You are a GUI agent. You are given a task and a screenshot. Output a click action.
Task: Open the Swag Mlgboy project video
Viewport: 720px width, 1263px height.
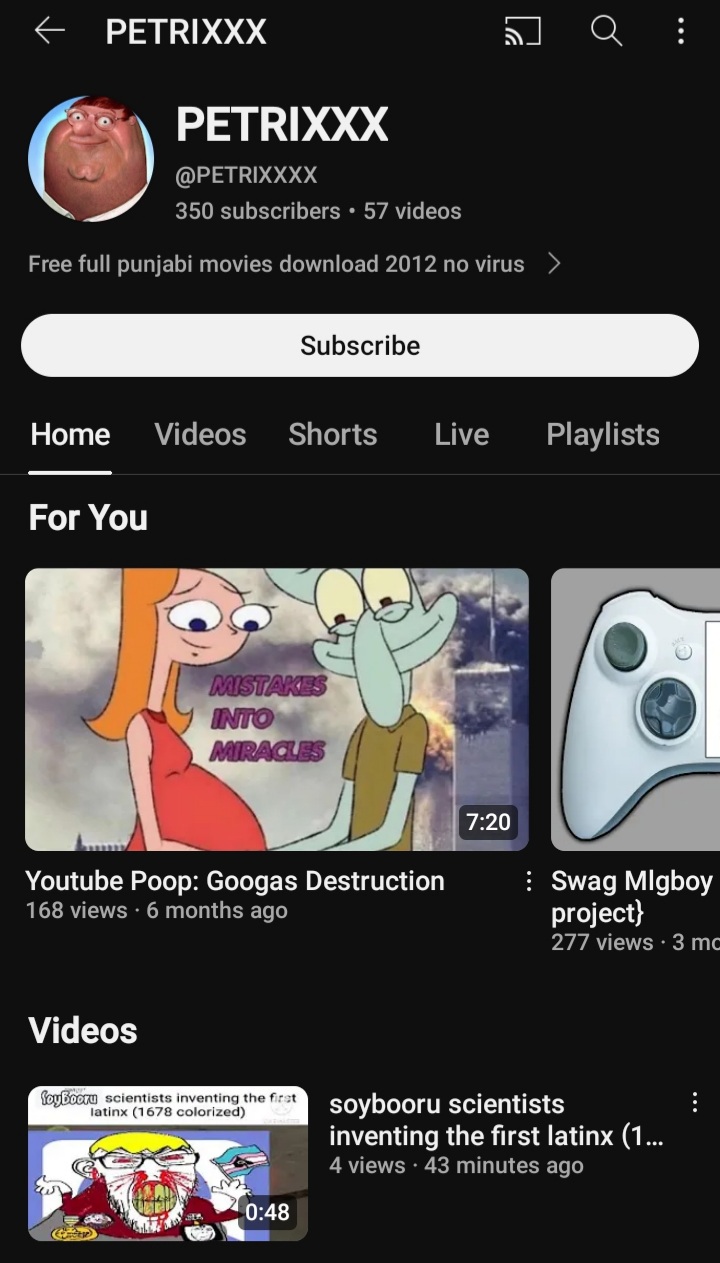click(636, 709)
